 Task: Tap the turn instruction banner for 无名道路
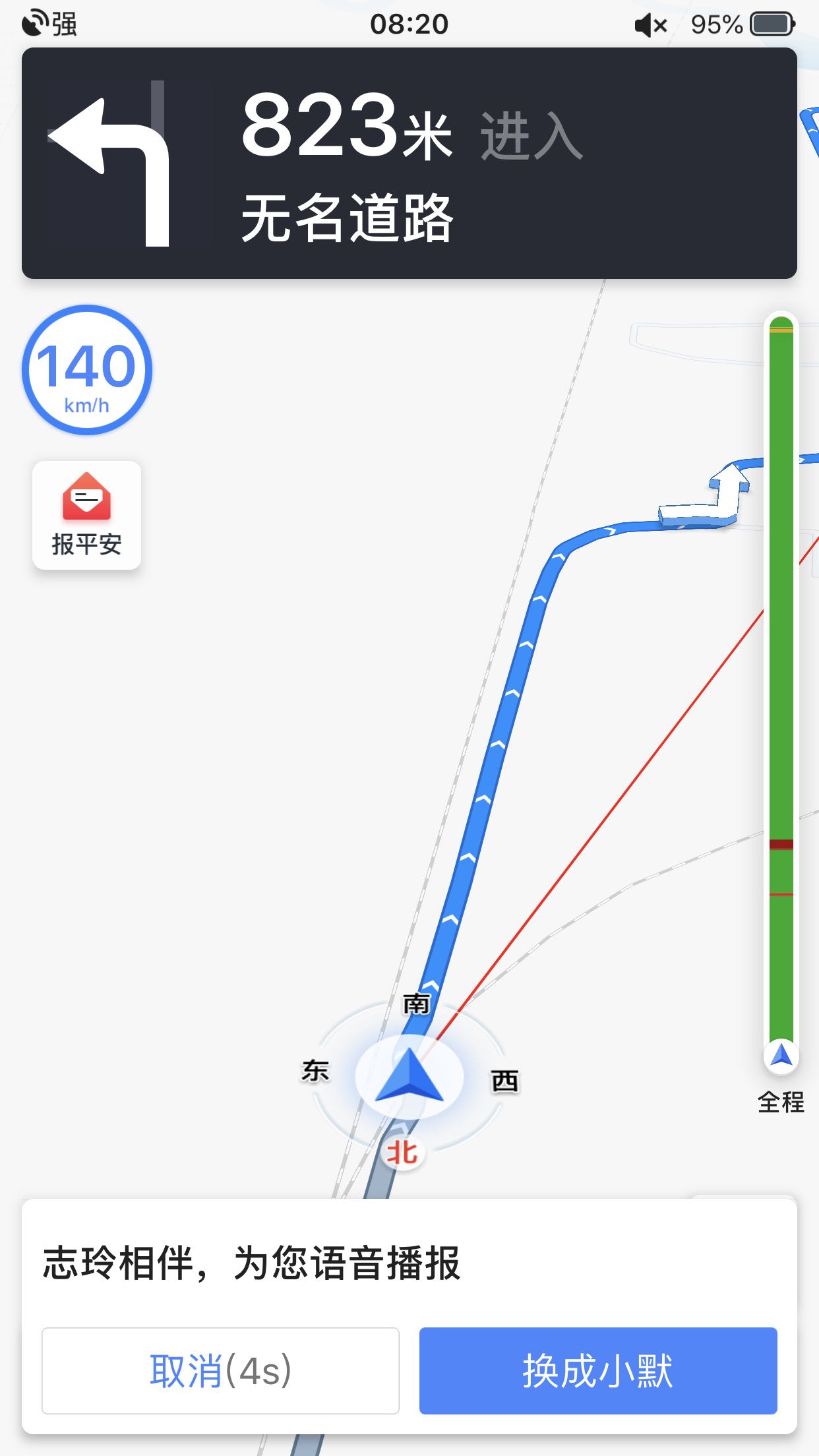(x=409, y=163)
